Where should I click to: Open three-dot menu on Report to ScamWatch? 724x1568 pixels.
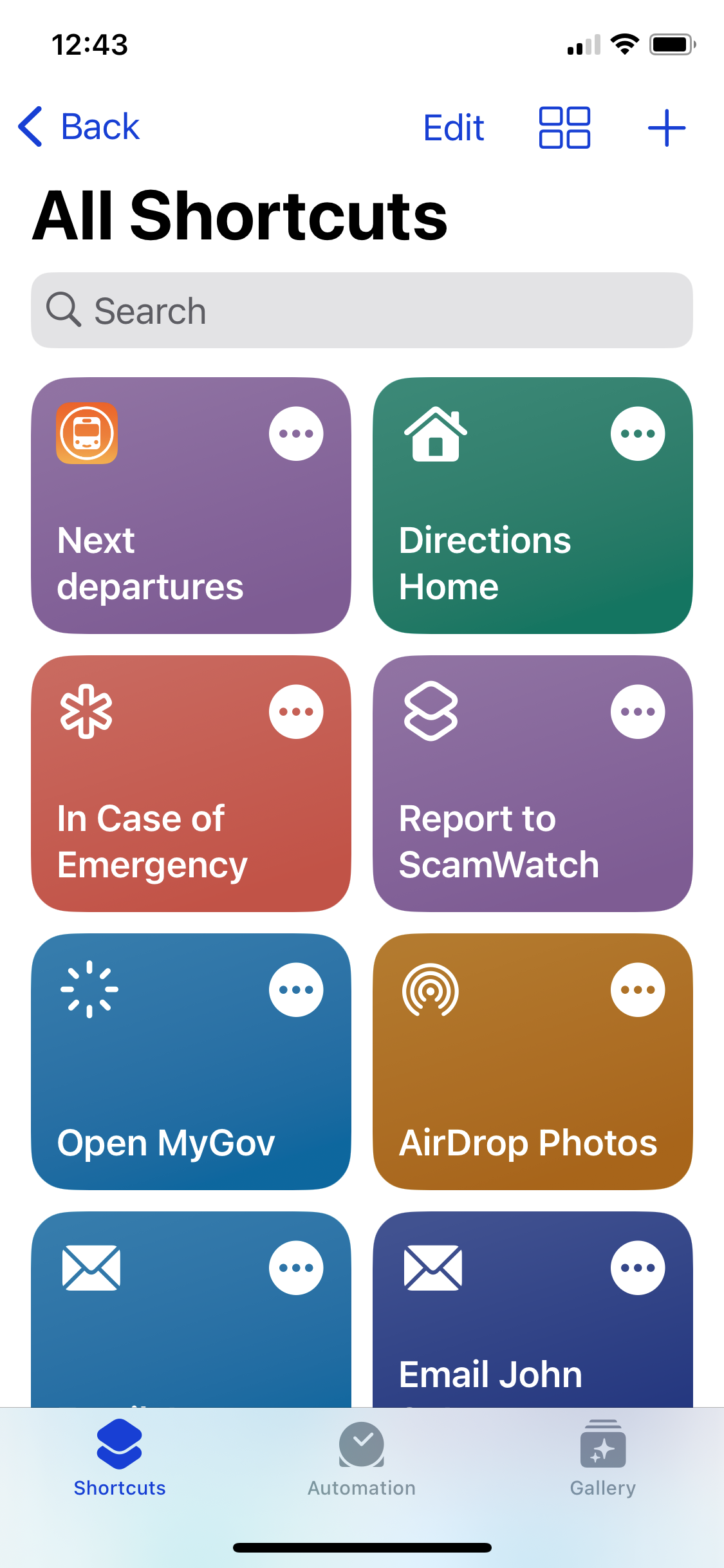(638, 712)
